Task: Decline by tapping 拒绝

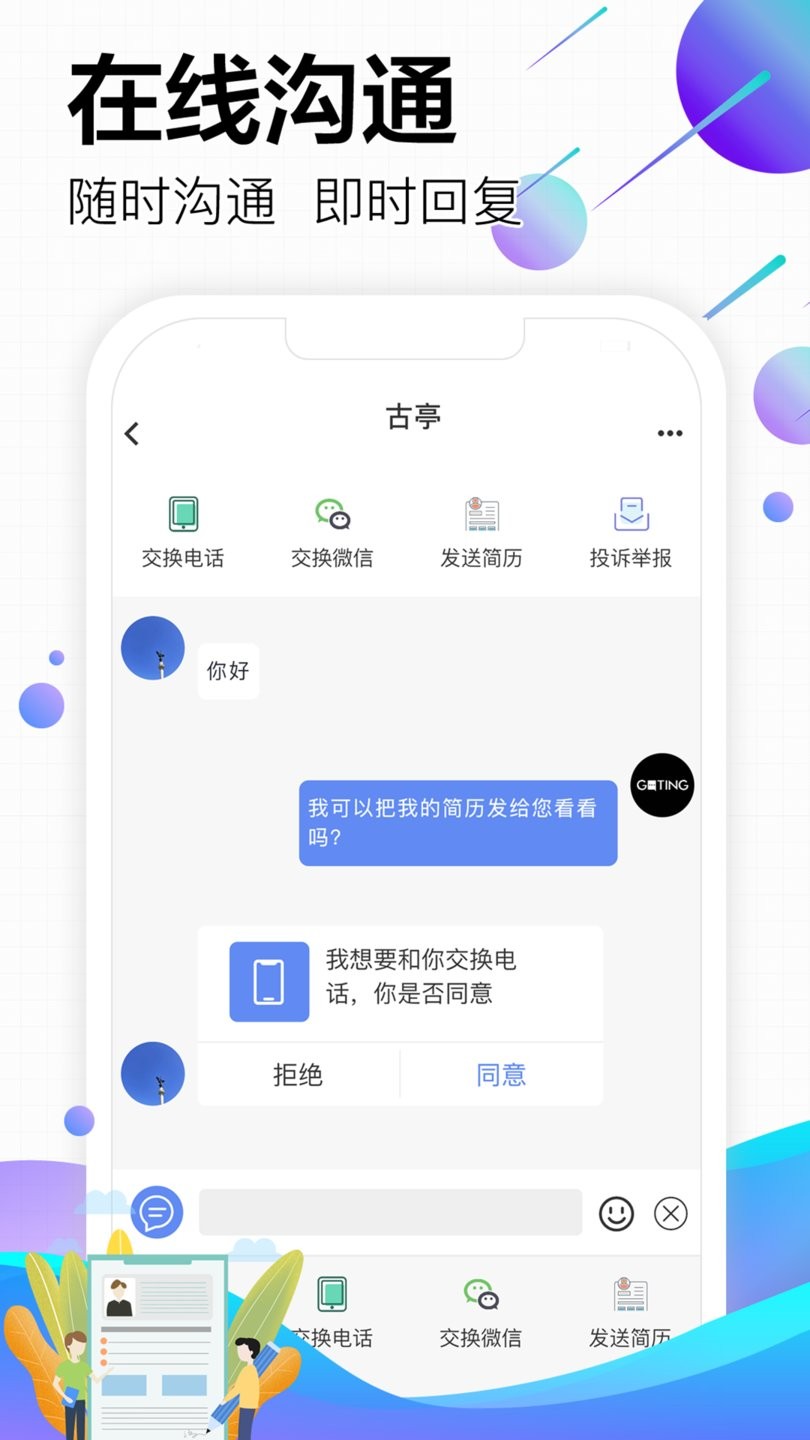Action: (299, 1073)
